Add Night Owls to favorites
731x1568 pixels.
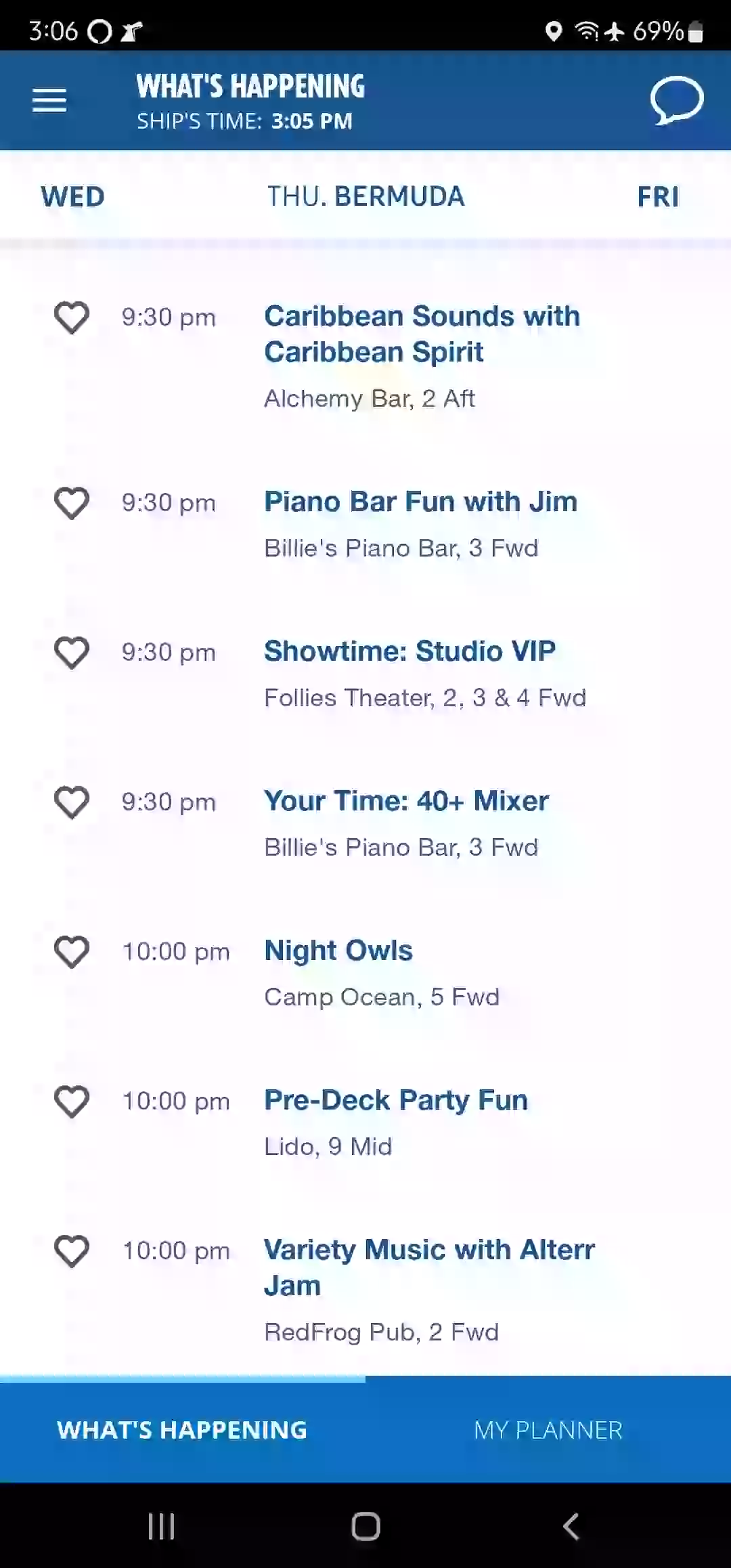pyautogui.click(x=72, y=952)
